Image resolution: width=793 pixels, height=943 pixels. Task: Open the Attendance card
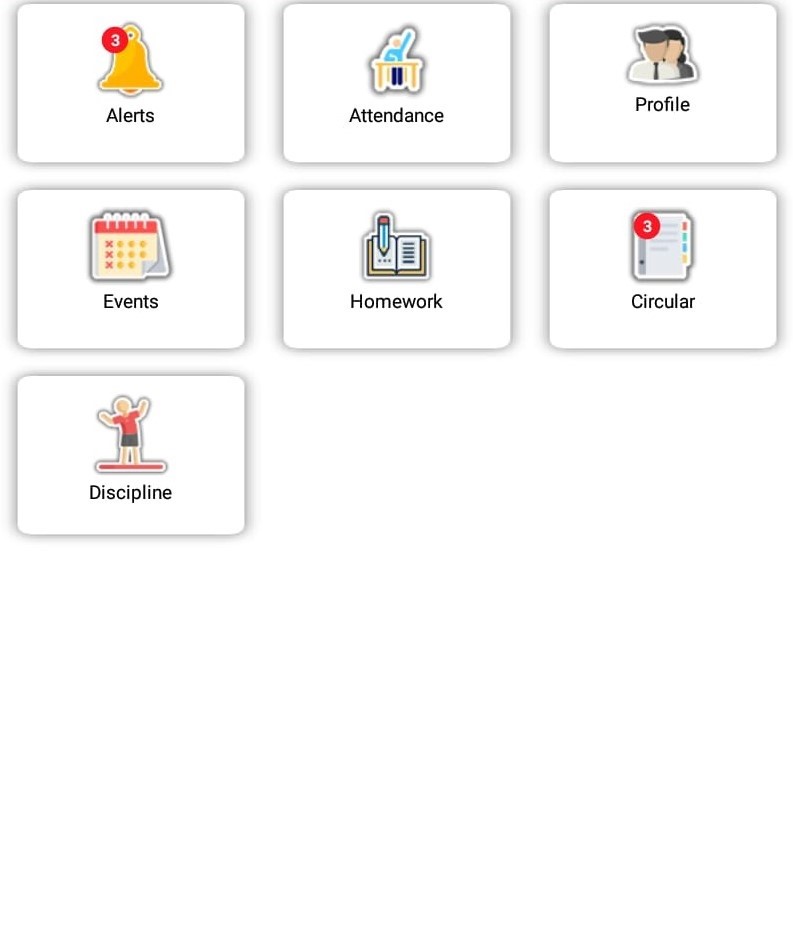point(397,83)
